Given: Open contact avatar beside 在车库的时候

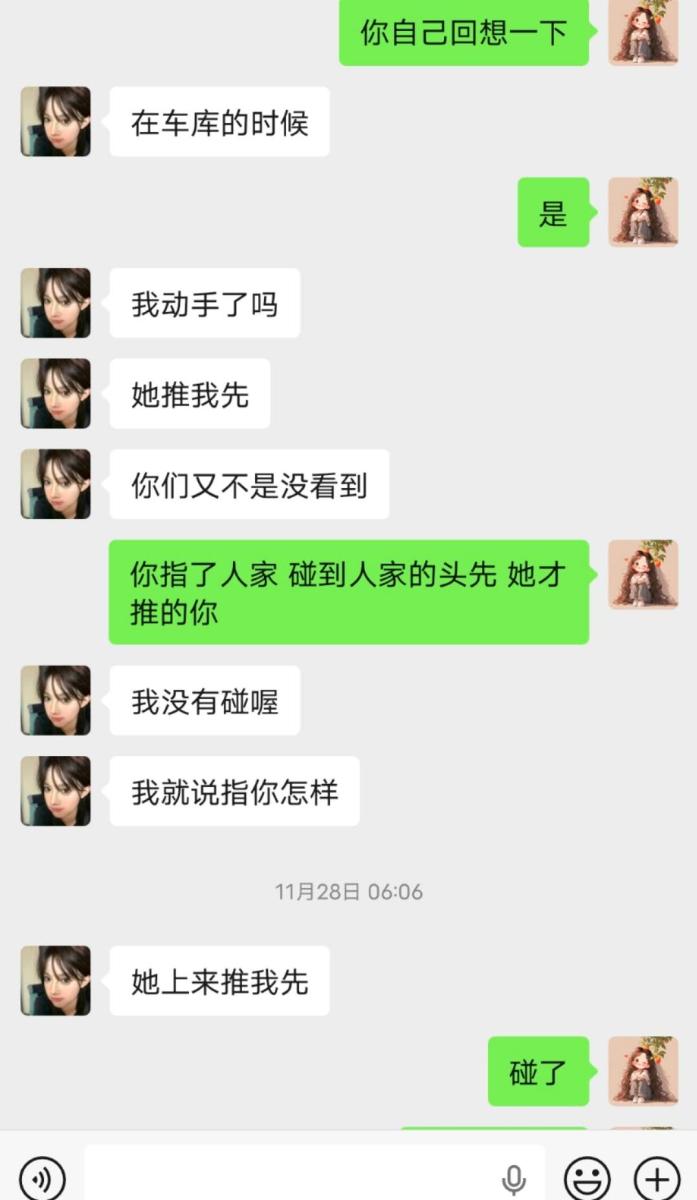Looking at the screenshot, I should tap(56, 122).
